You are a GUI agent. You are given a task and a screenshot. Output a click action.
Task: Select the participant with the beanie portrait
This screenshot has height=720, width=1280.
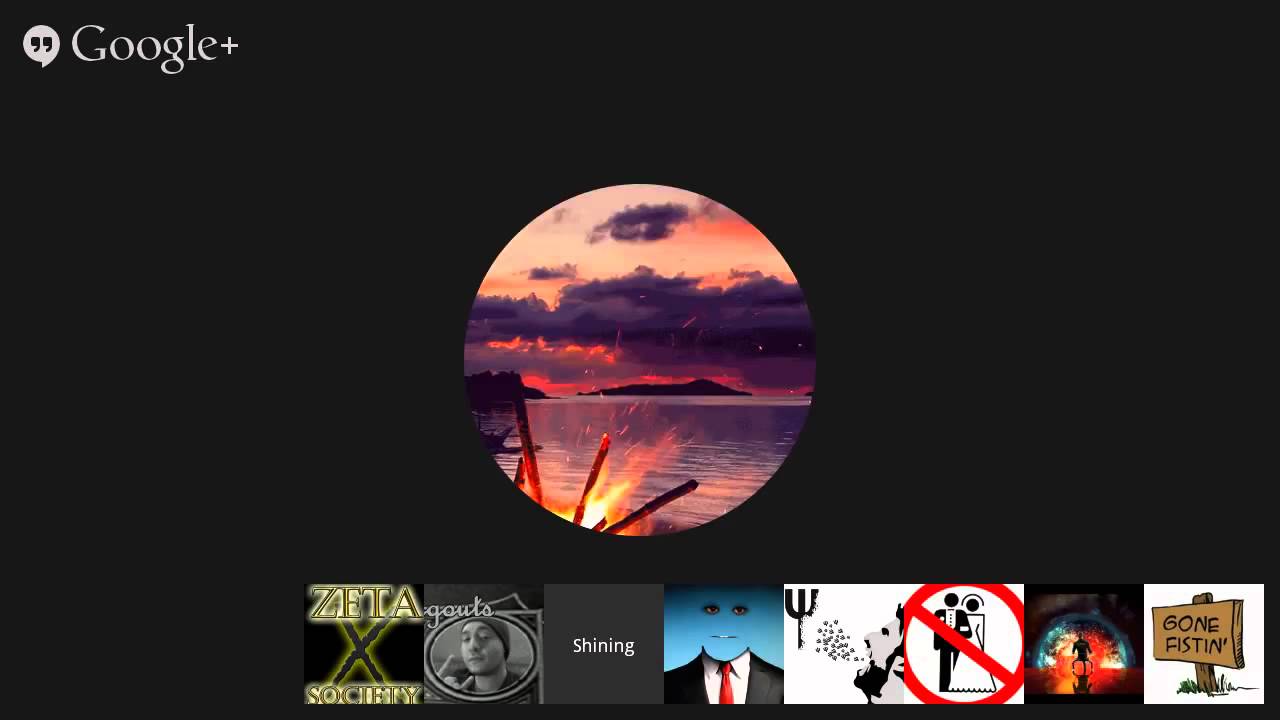tap(484, 644)
